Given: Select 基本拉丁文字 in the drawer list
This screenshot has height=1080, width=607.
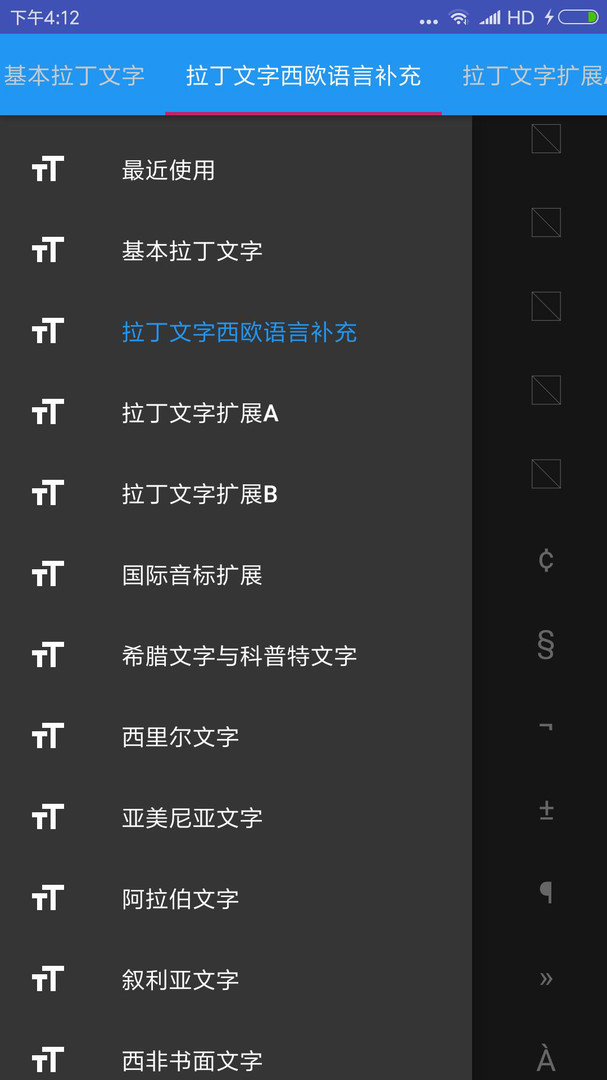Looking at the screenshot, I should 192,251.
